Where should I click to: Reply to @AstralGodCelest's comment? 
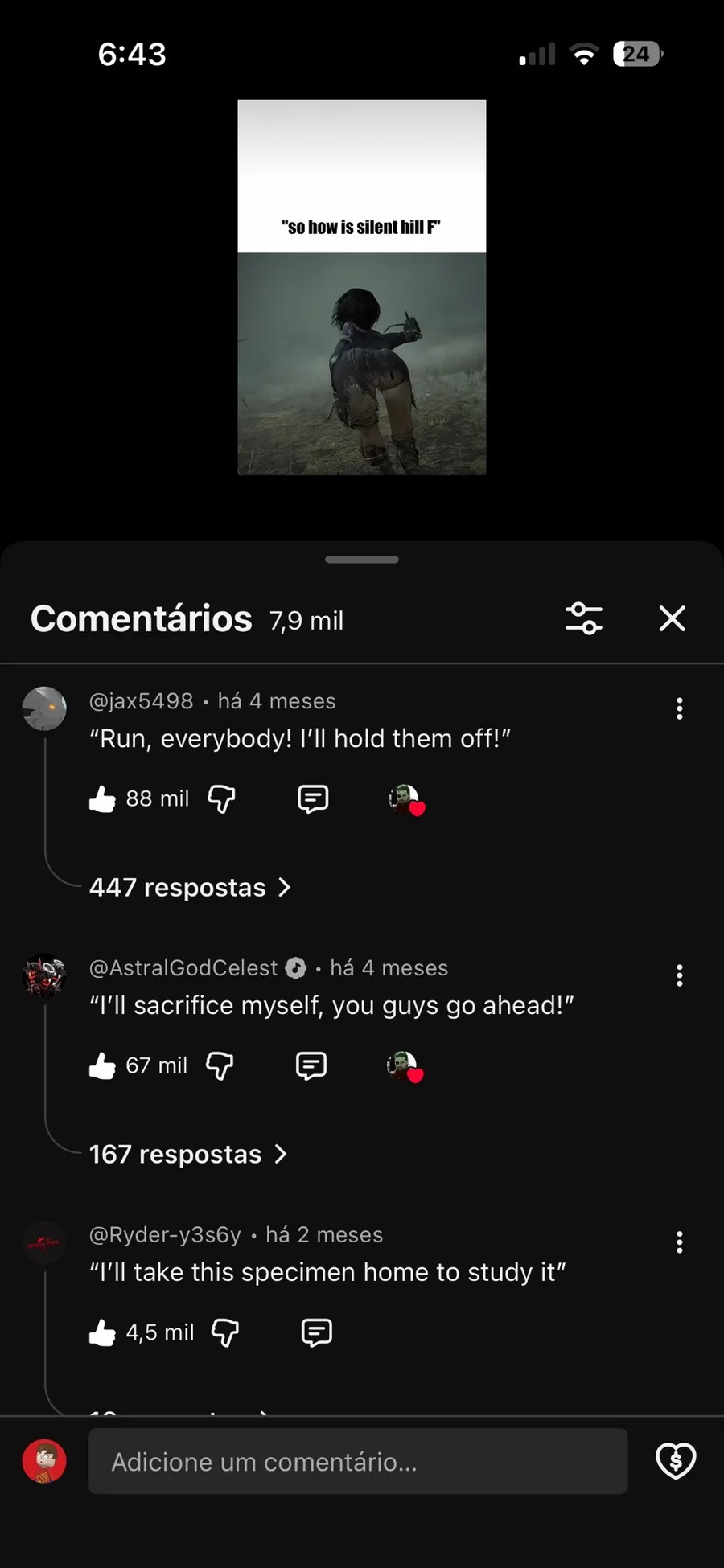pos(311,1066)
